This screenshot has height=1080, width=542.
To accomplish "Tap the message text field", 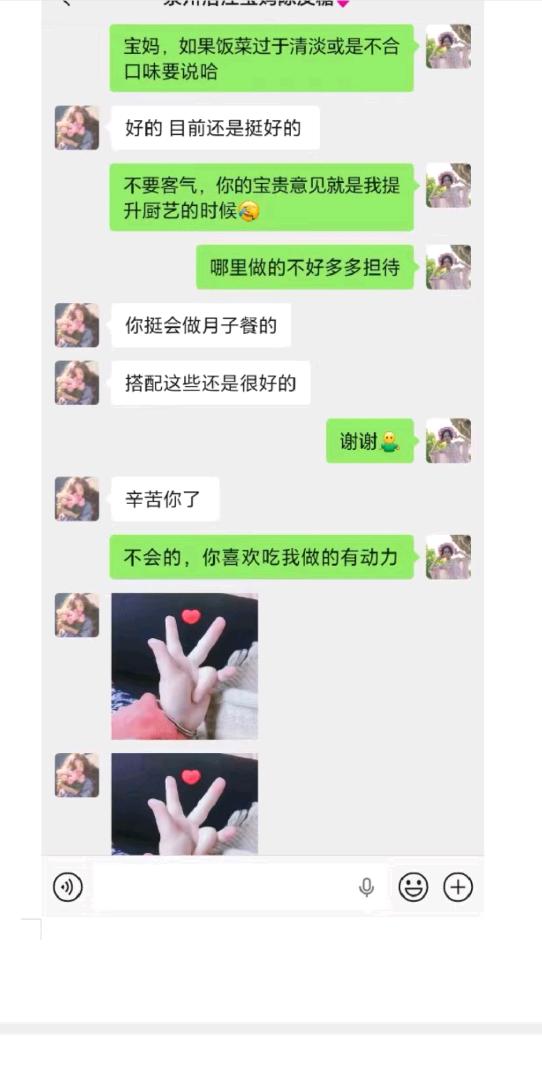I will tap(240, 887).
